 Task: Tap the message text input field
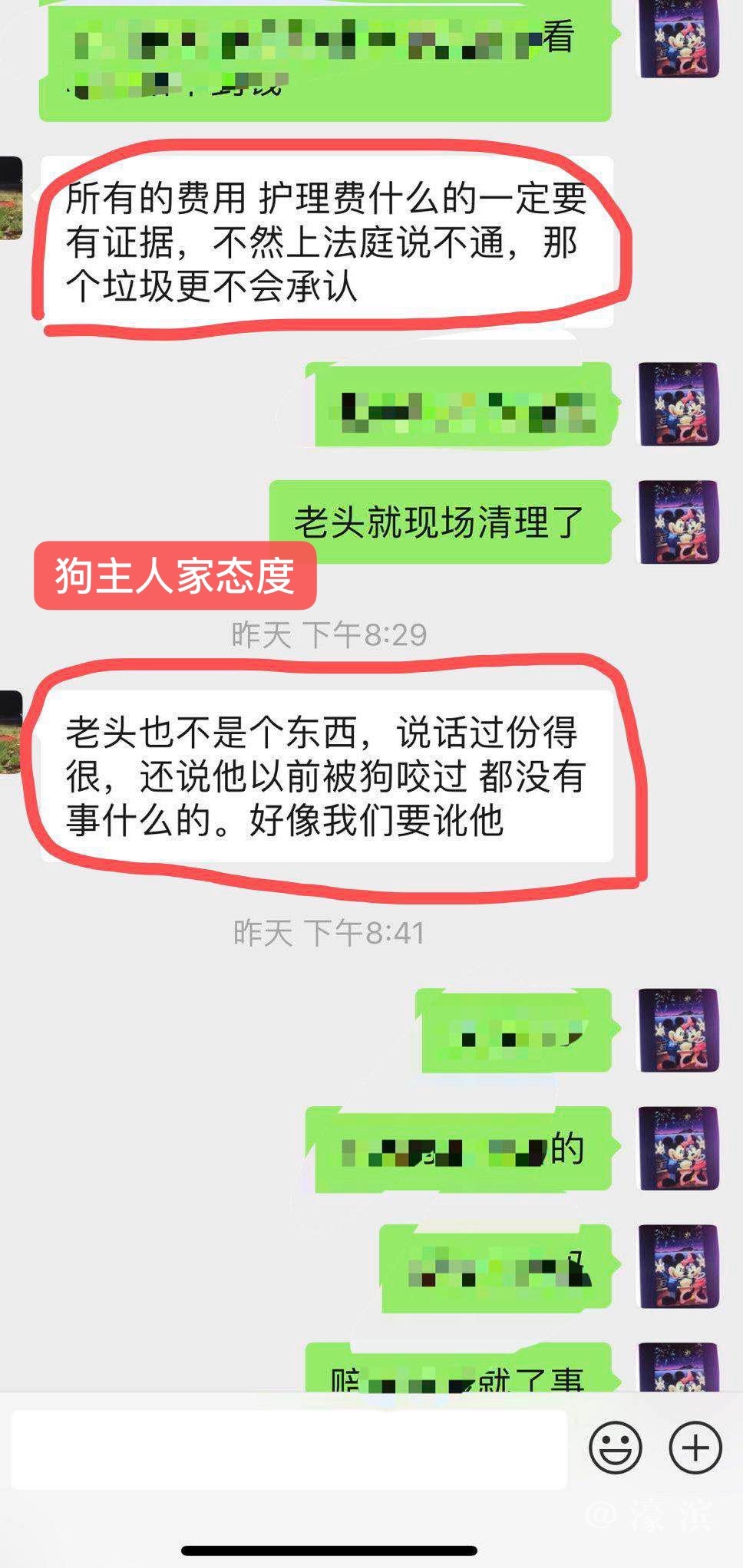point(289,1449)
